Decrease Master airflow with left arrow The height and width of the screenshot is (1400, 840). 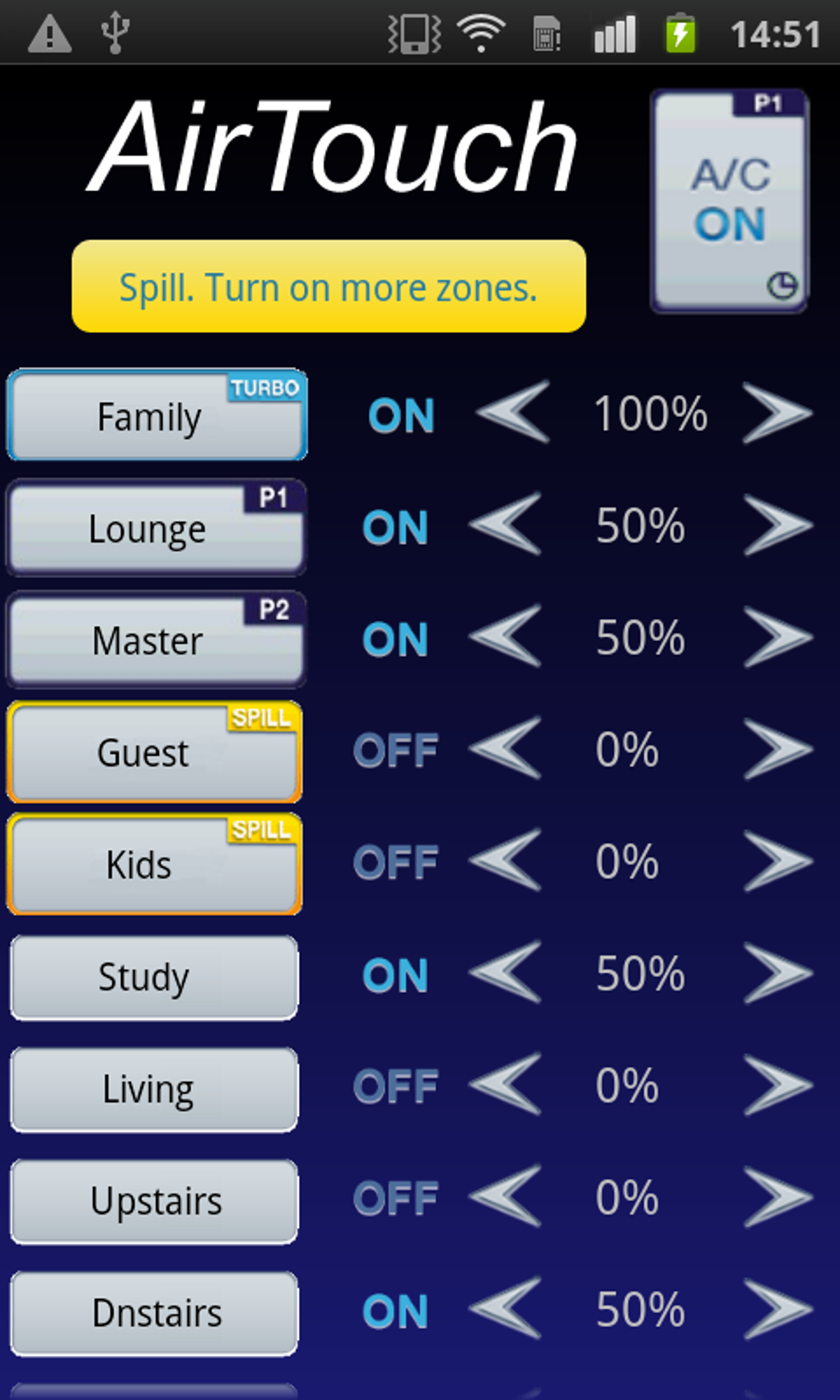pos(506,637)
